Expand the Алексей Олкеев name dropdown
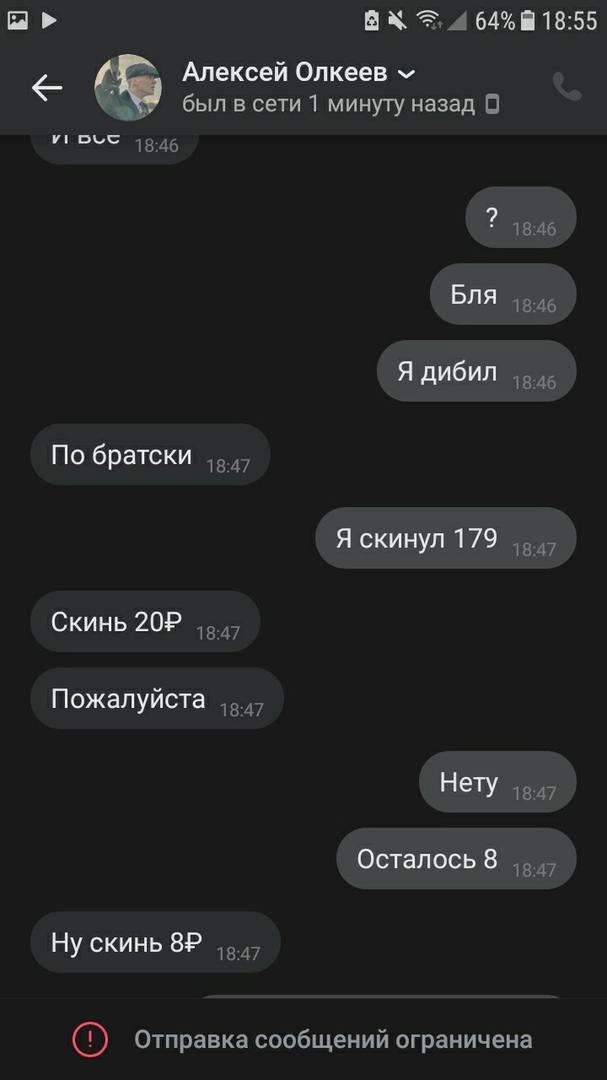The height and width of the screenshot is (1080, 607). 406,74
